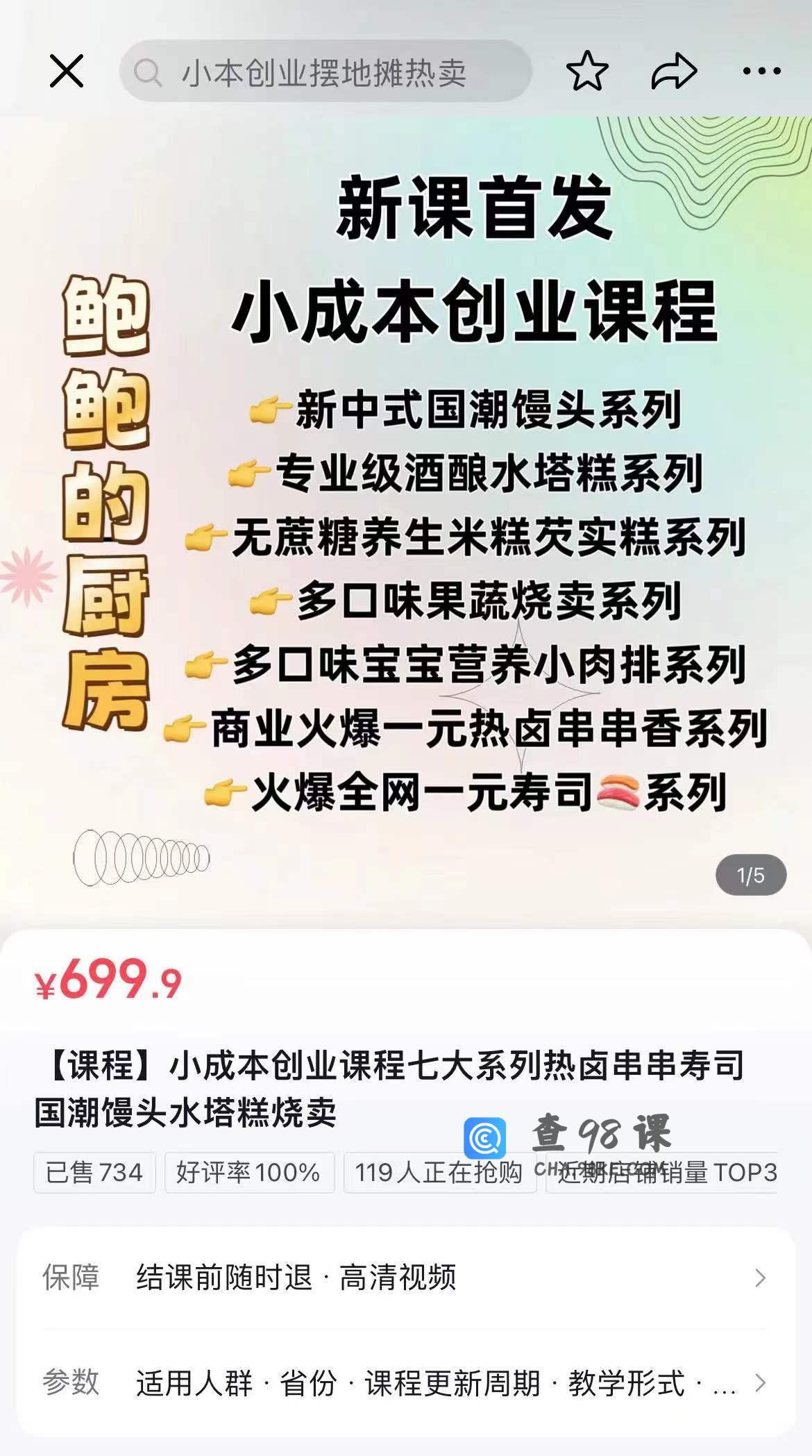
Task: Close the product page with X
Action: tap(67, 71)
